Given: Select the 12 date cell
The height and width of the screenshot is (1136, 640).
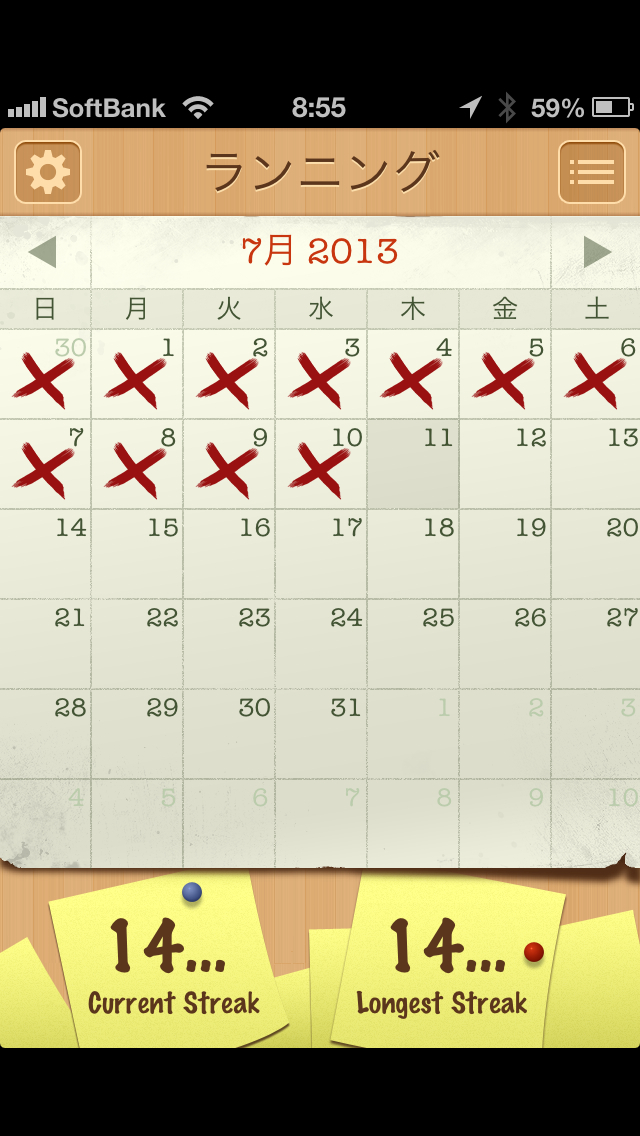Looking at the screenshot, I should [x=505, y=464].
